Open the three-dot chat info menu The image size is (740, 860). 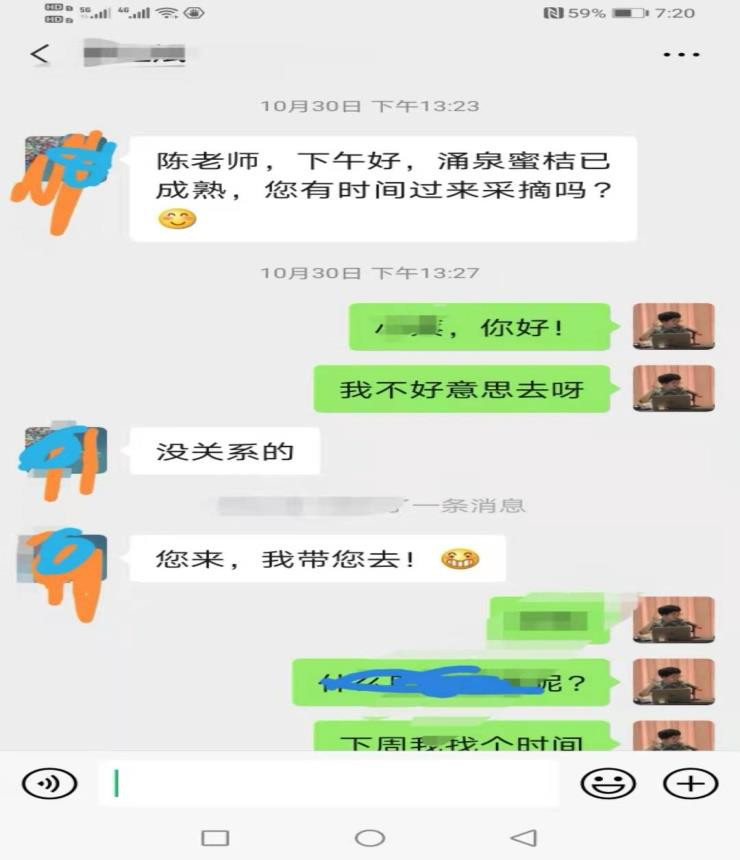pos(682,54)
